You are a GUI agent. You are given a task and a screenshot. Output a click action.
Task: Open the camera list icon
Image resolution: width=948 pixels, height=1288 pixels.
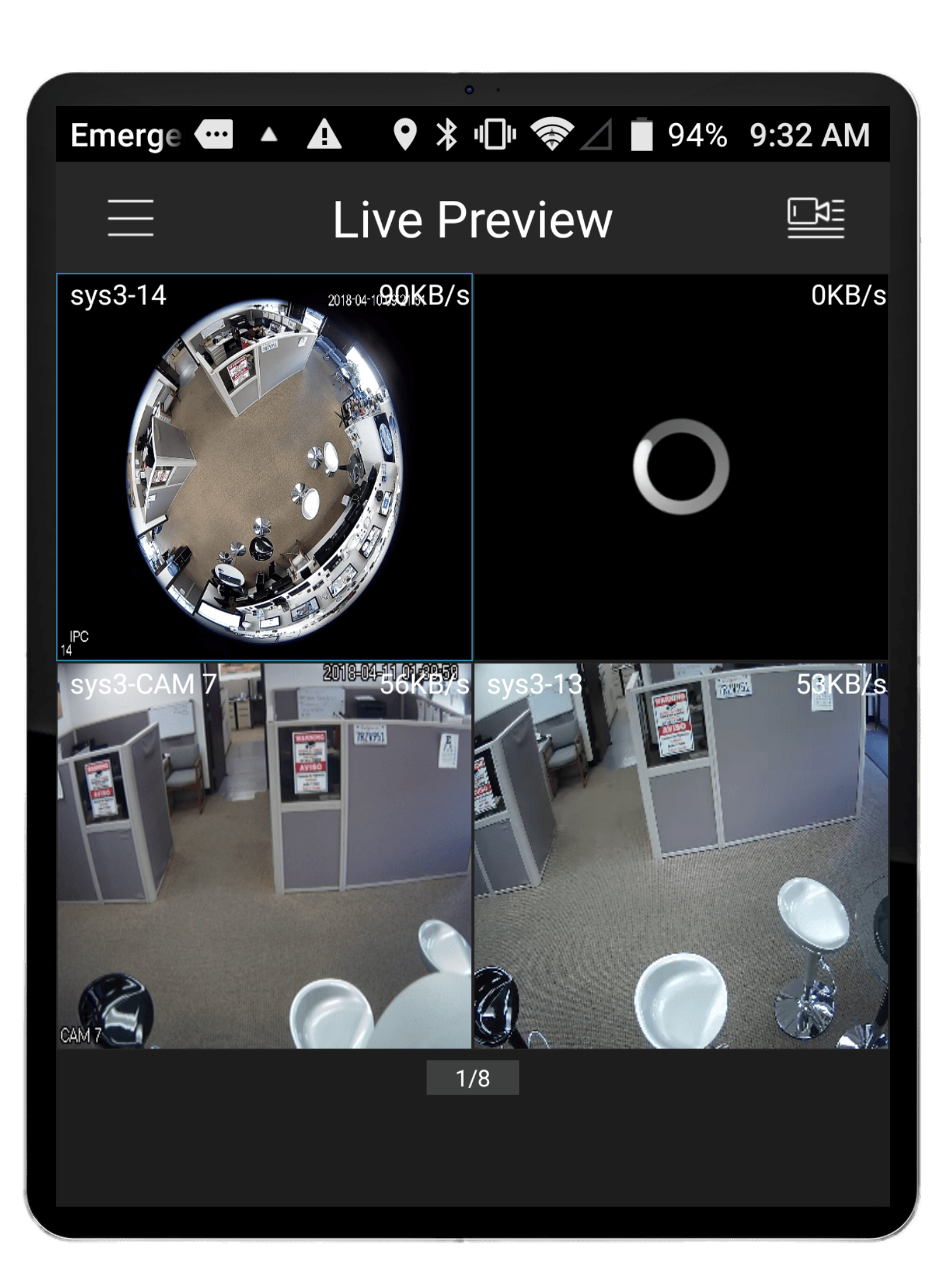815,218
